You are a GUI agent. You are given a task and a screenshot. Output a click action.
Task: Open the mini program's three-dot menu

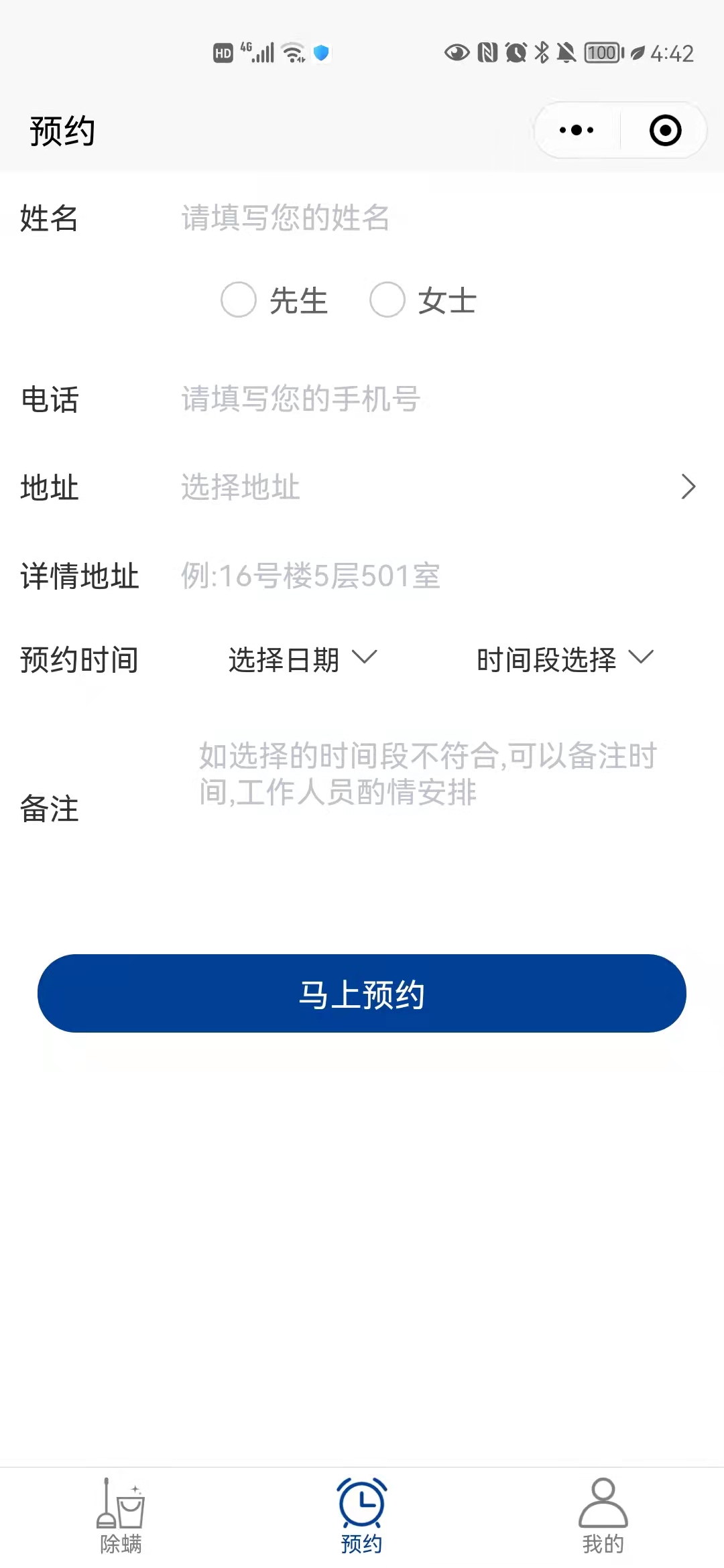click(577, 130)
